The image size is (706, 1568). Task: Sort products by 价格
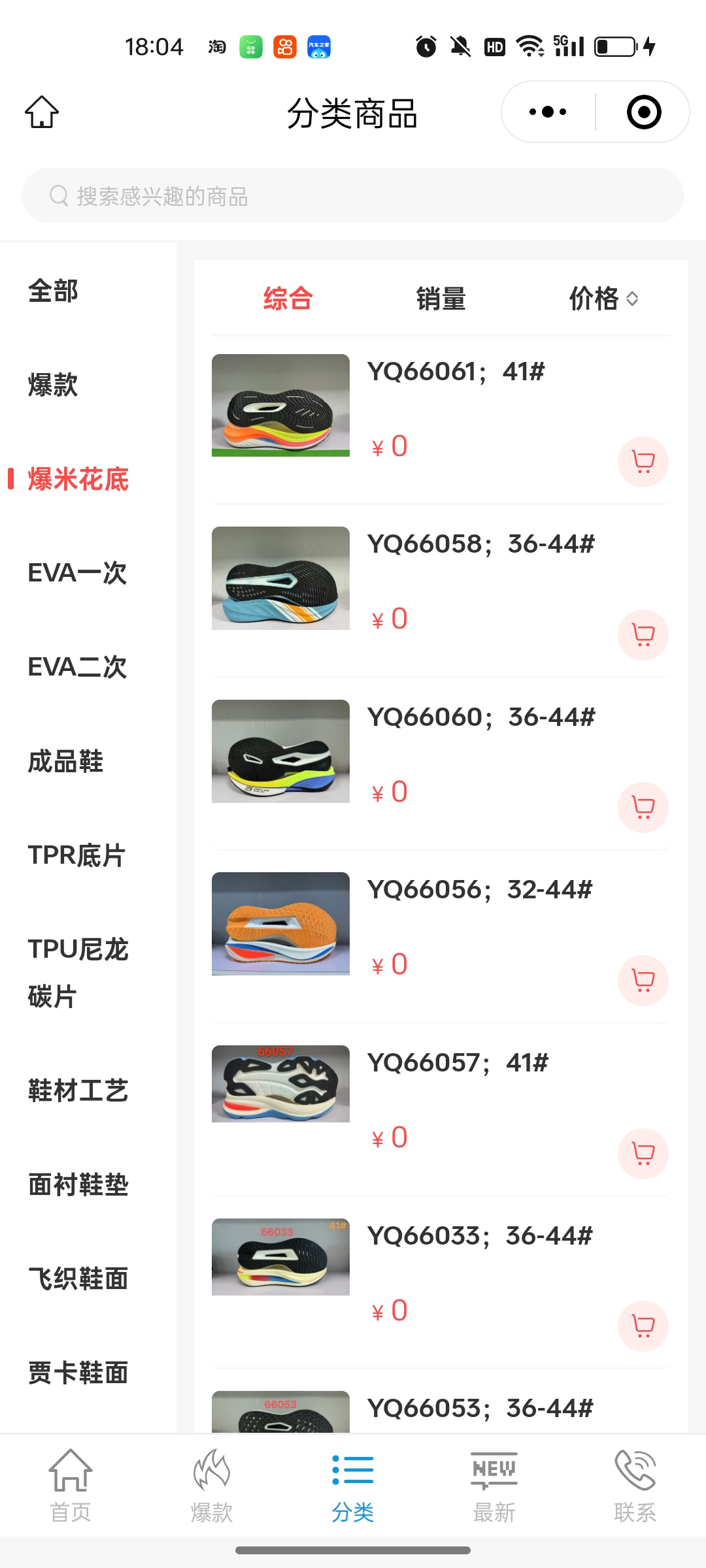tap(603, 299)
